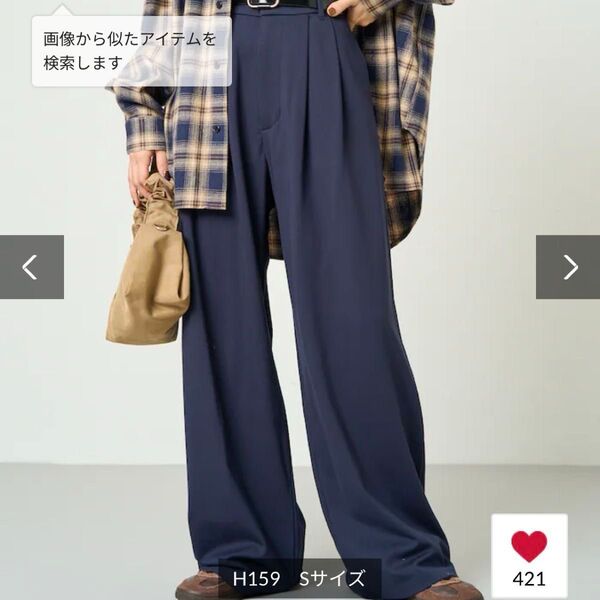Search similar items from this image
This screenshot has height=600, width=600.
131,51
